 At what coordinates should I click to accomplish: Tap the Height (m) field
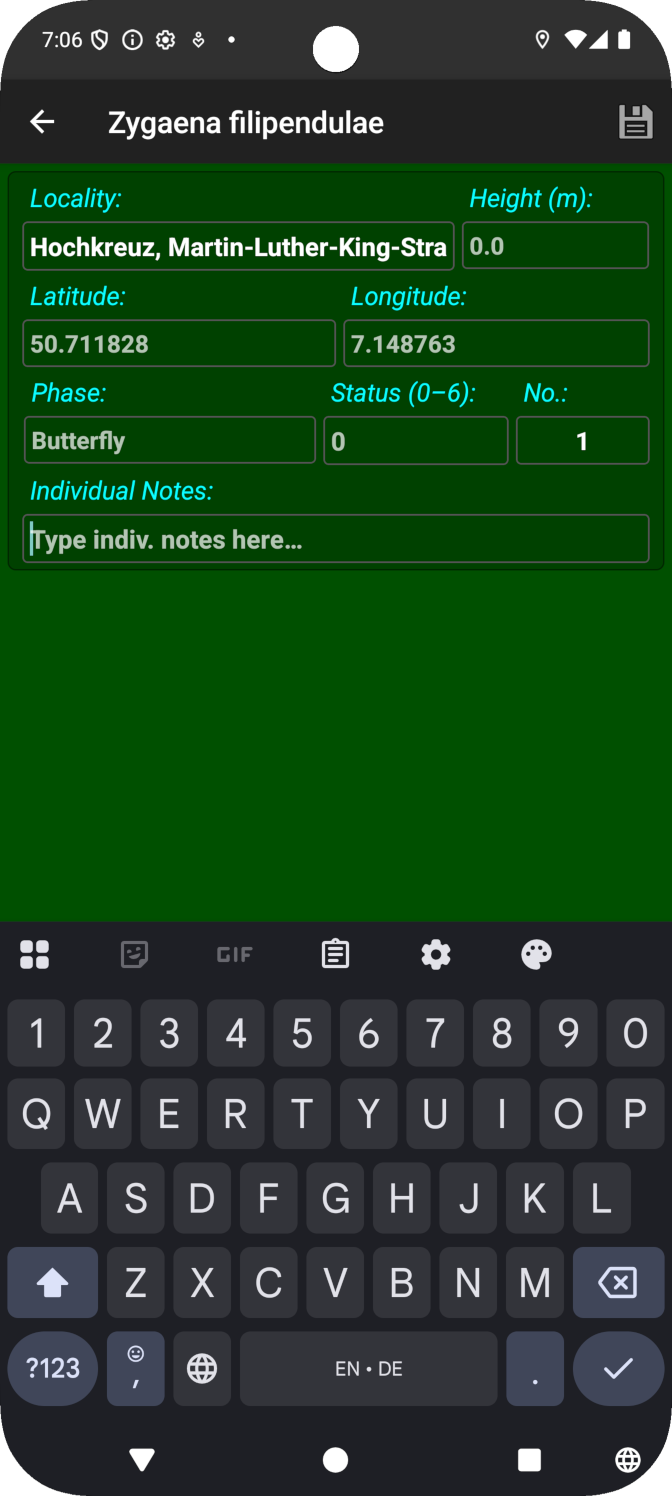555,246
